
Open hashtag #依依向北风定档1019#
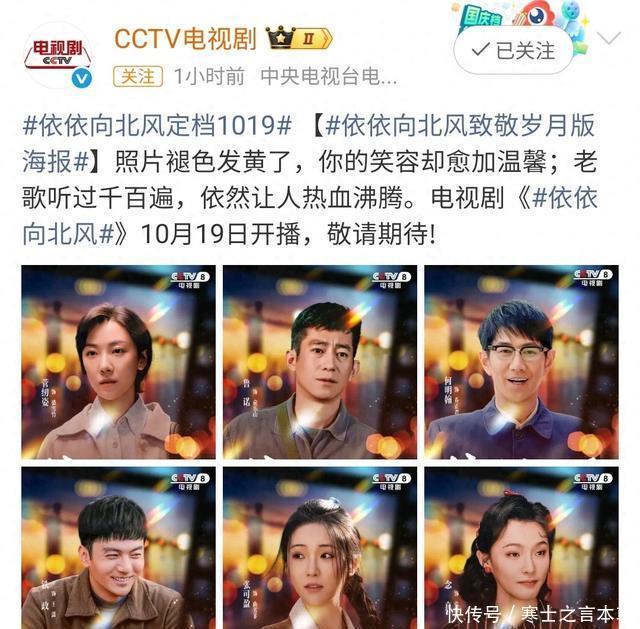(158, 125)
